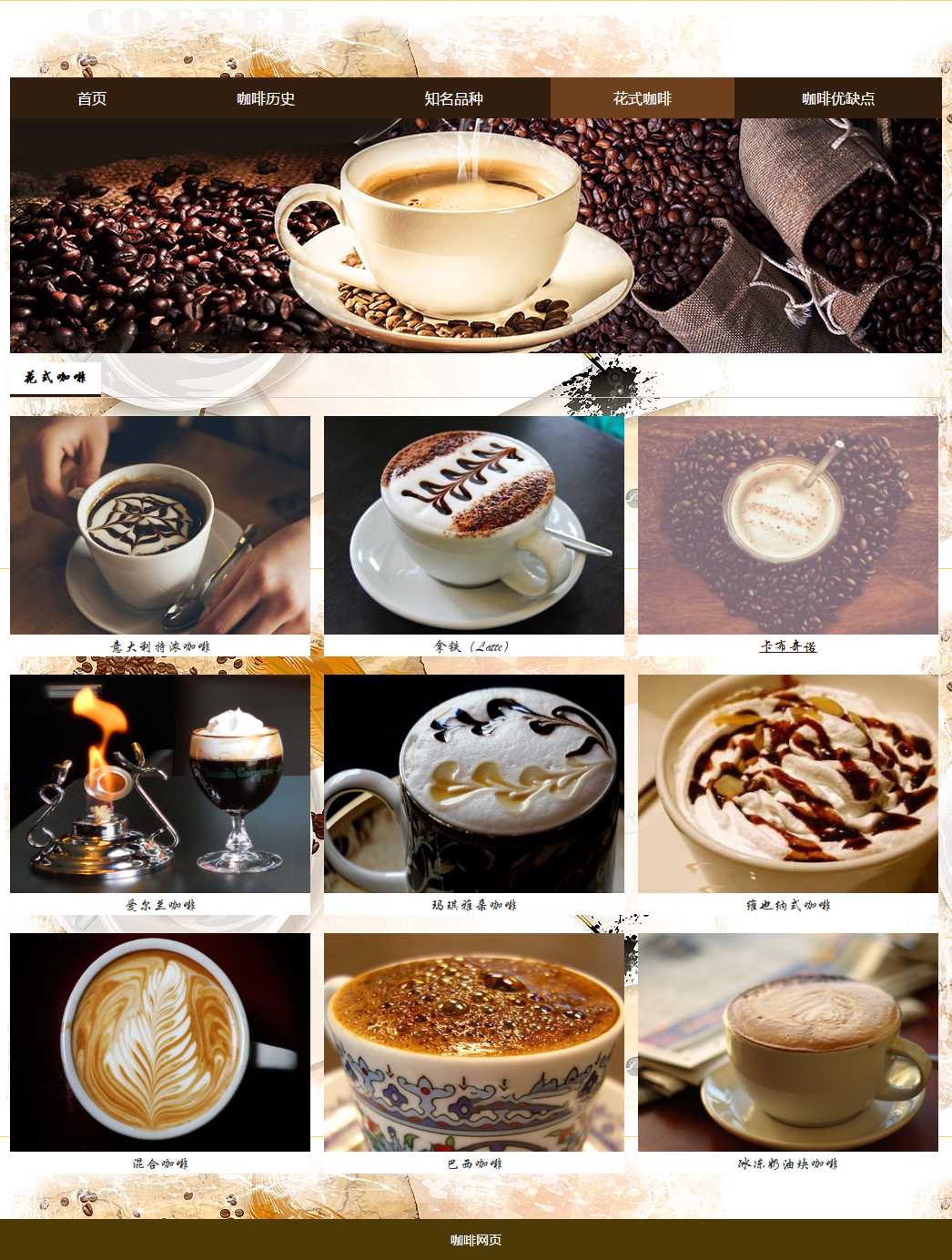Image resolution: width=952 pixels, height=1260 pixels.
Task: Open the 咖啡优缺点 tab
Action: click(837, 98)
